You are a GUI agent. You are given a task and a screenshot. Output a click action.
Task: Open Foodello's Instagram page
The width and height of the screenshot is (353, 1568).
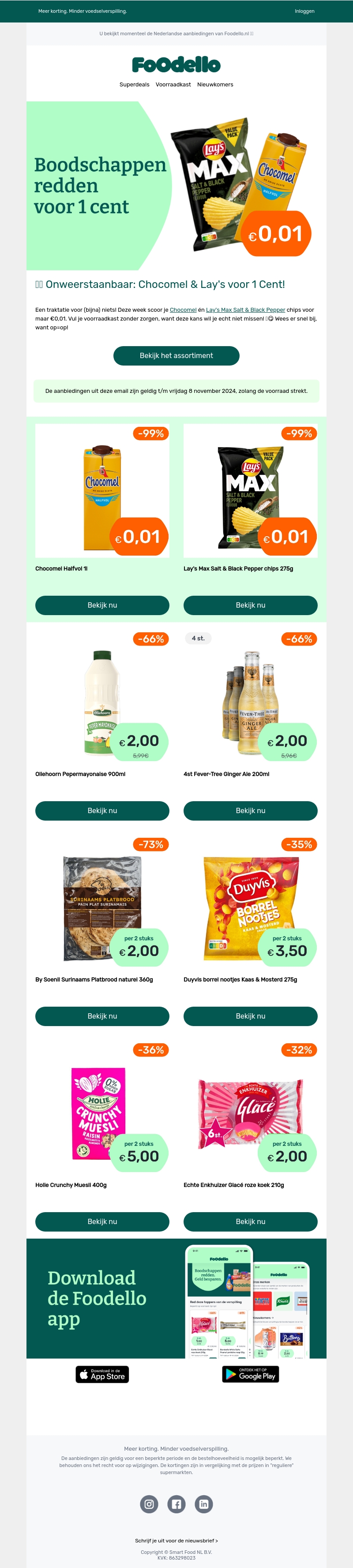[x=149, y=1504]
